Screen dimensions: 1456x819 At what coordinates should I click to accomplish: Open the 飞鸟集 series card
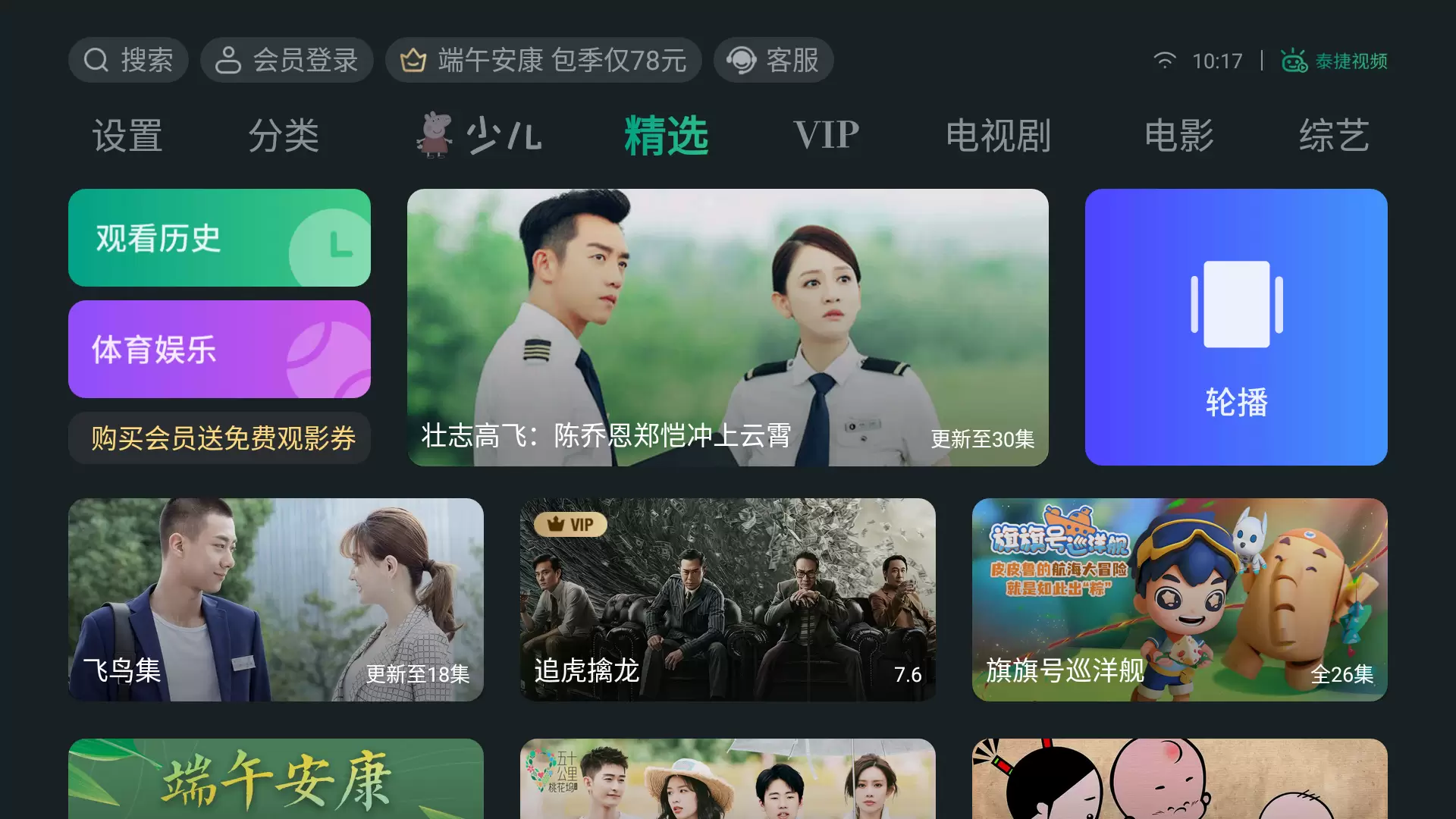(x=275, y=599)
